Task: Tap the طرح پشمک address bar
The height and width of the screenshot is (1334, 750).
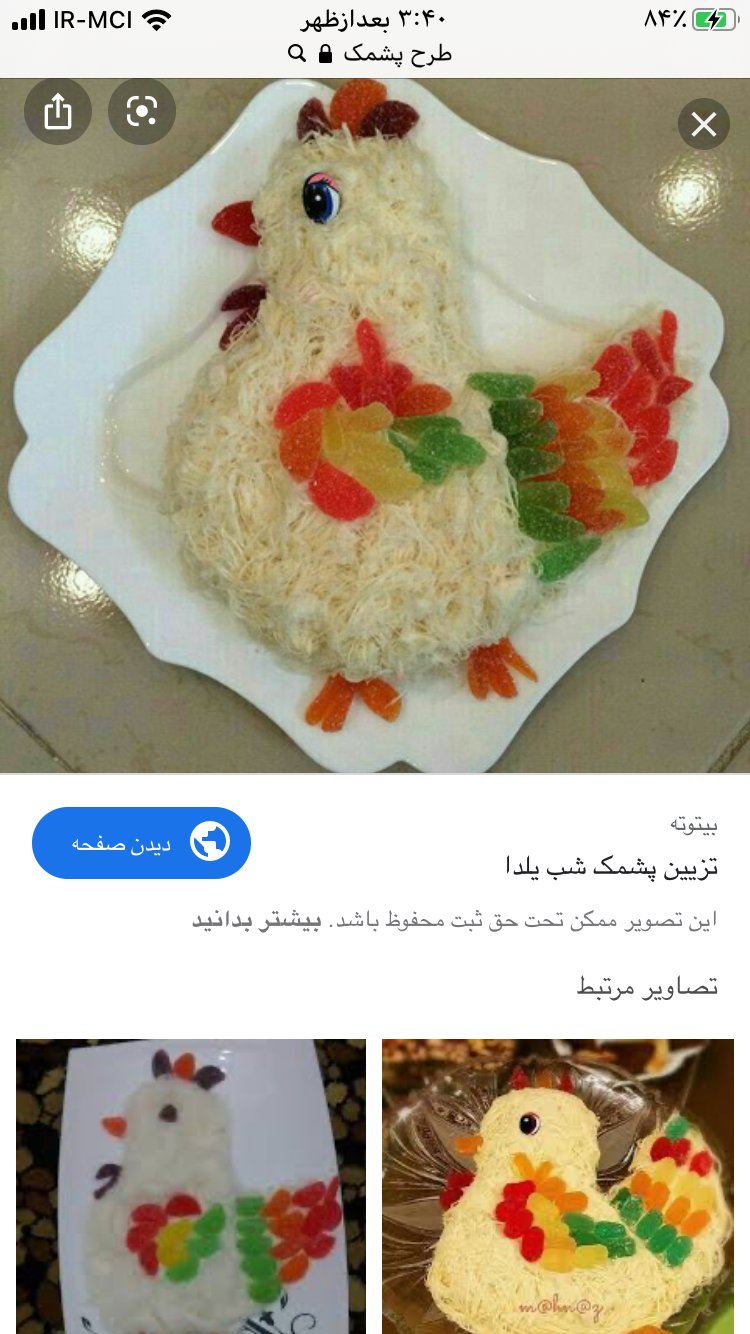Action: point(375,54)
